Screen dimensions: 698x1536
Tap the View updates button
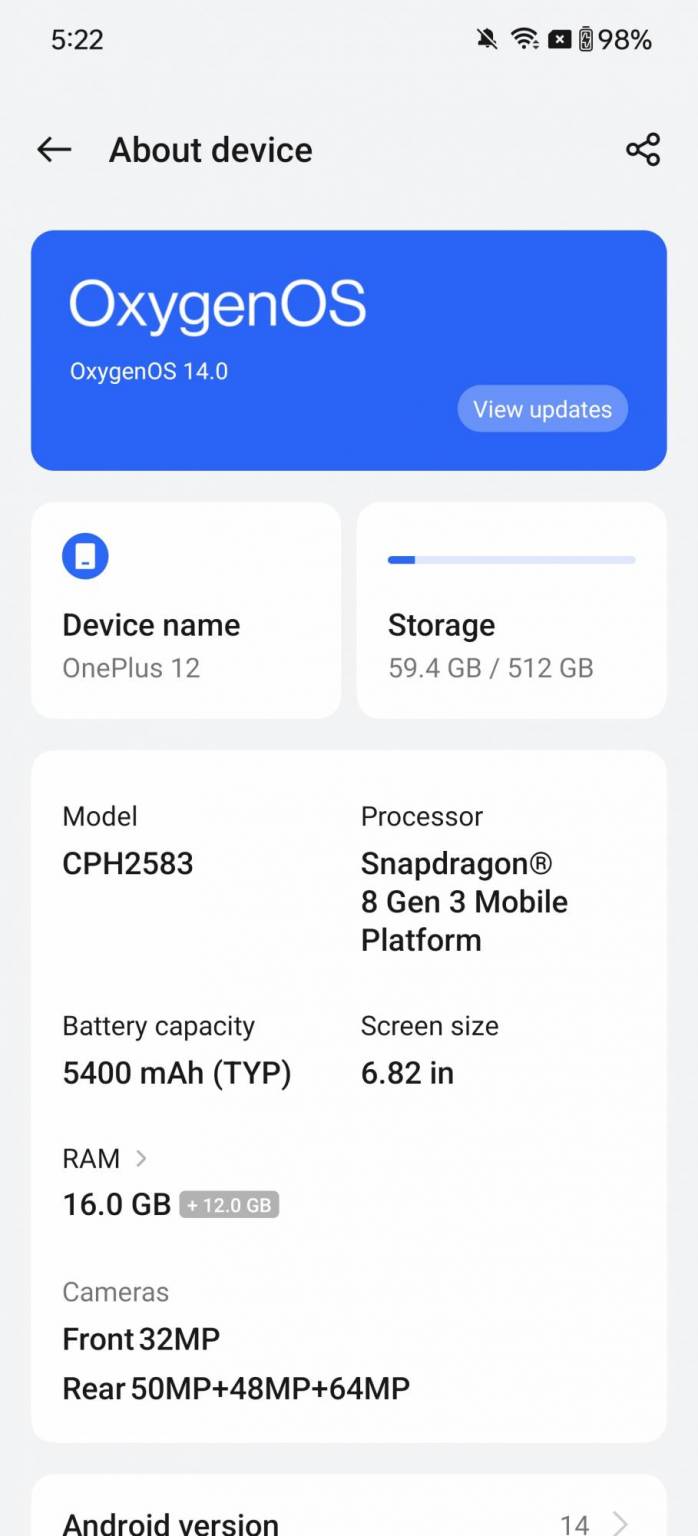pyautogui.click(x=542, y=409)
